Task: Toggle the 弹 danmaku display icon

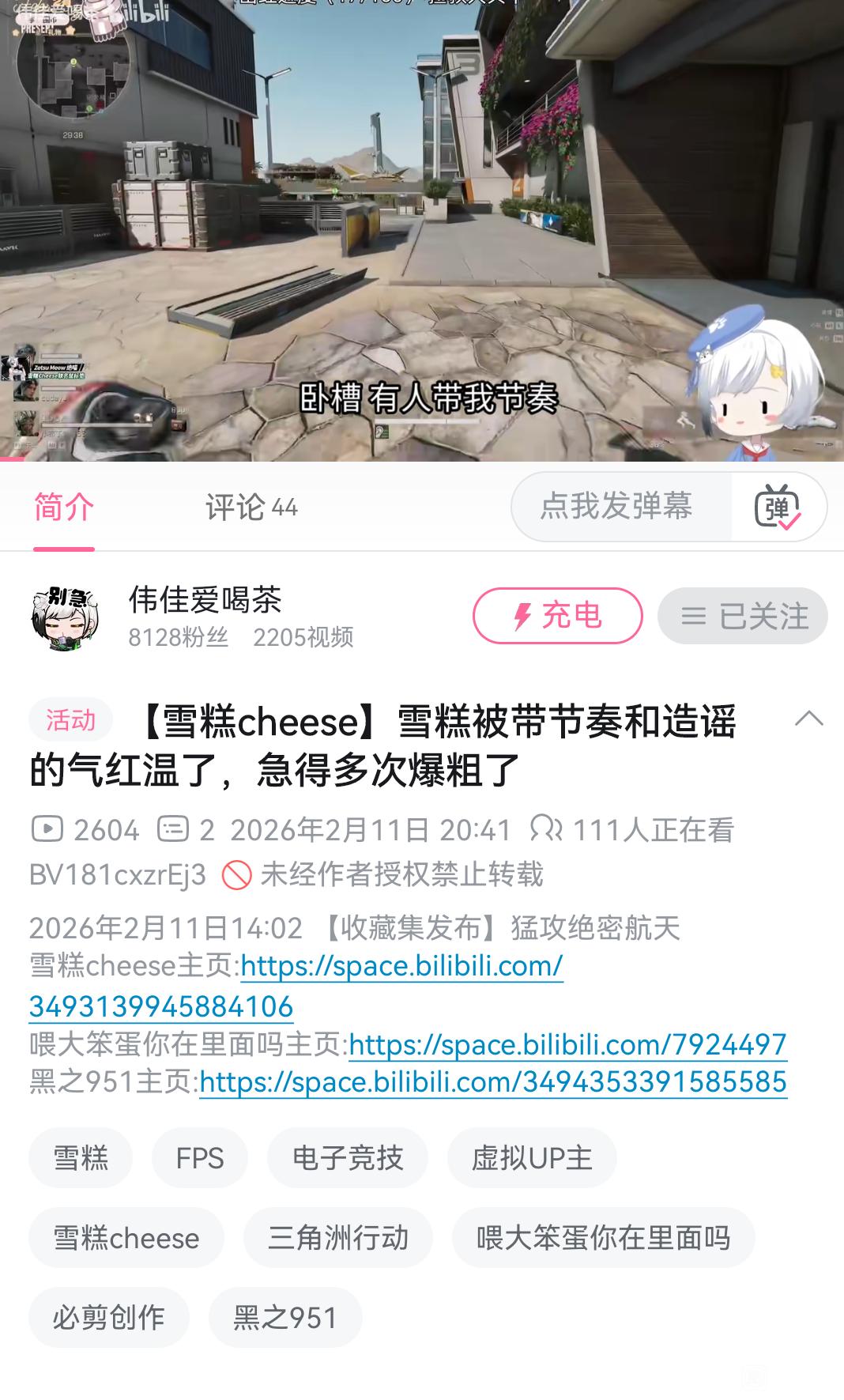Action: pos(778,507)
